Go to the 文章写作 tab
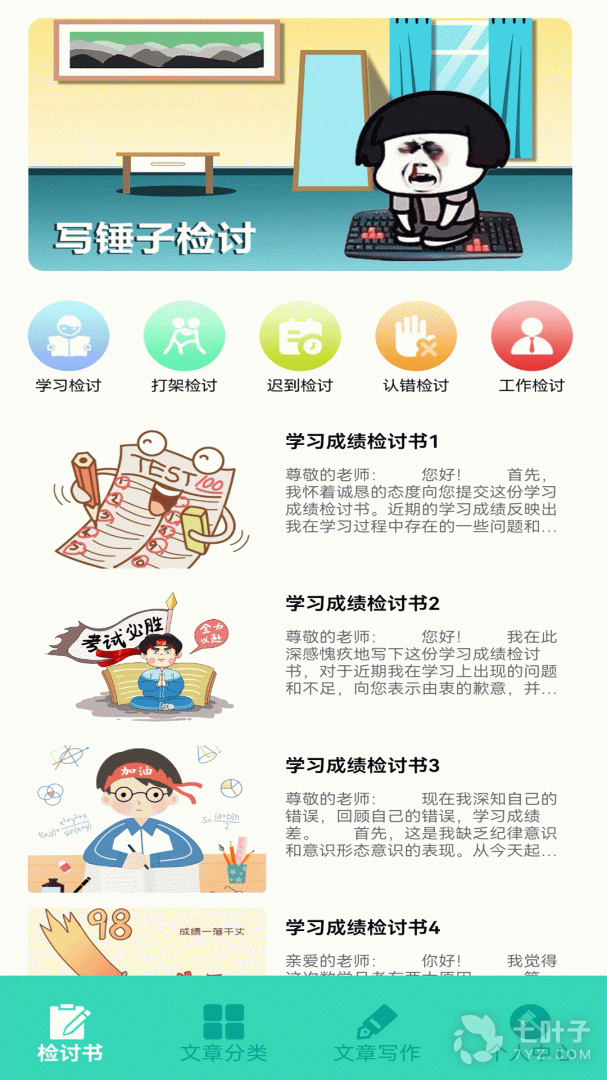The width and height of the screenshot is (607, 1080). coord(377,1032)
